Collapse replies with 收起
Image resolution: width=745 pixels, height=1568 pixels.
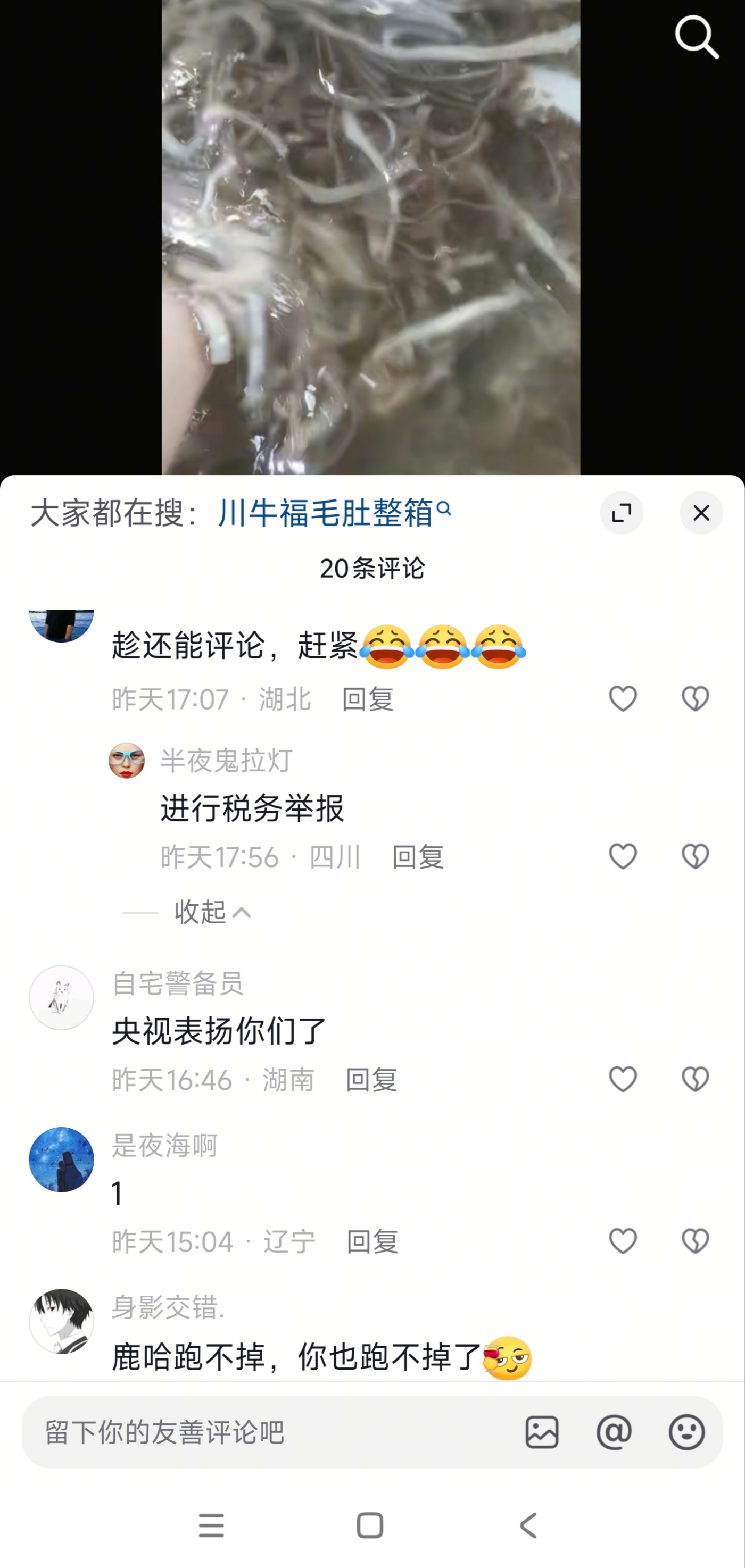pos(211,912)
